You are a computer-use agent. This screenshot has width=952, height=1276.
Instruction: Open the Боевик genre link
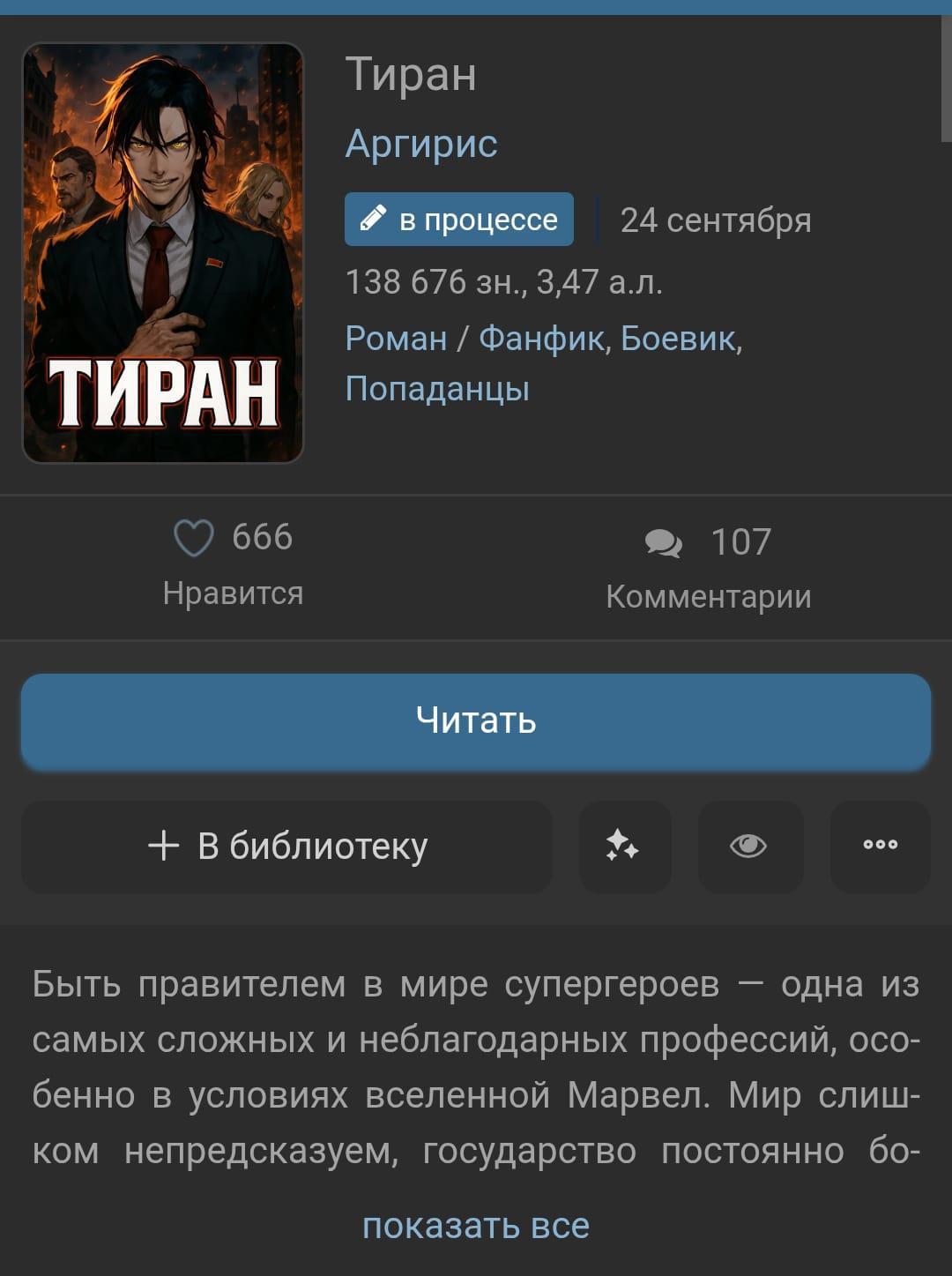678,339
